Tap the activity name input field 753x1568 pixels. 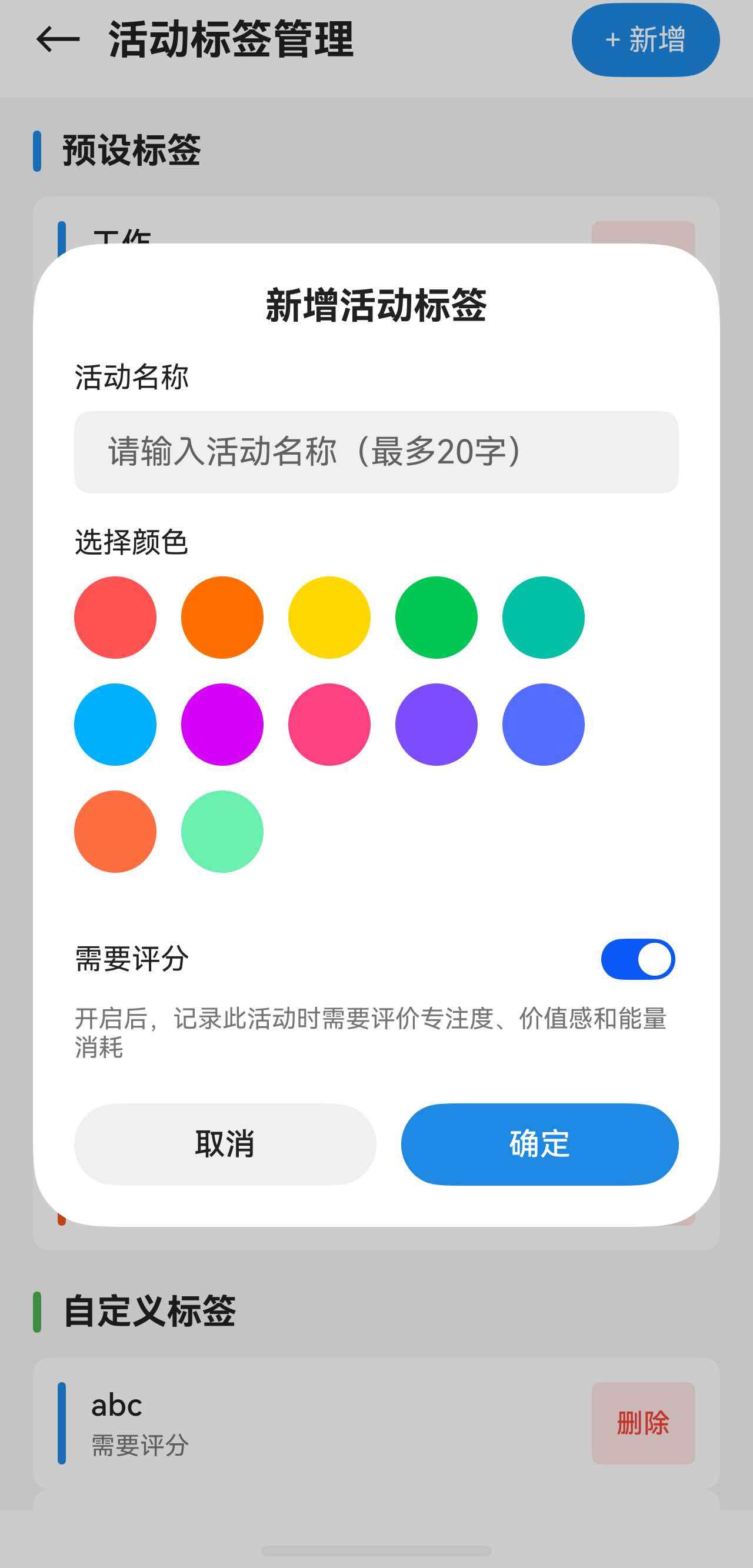point(375,452)
